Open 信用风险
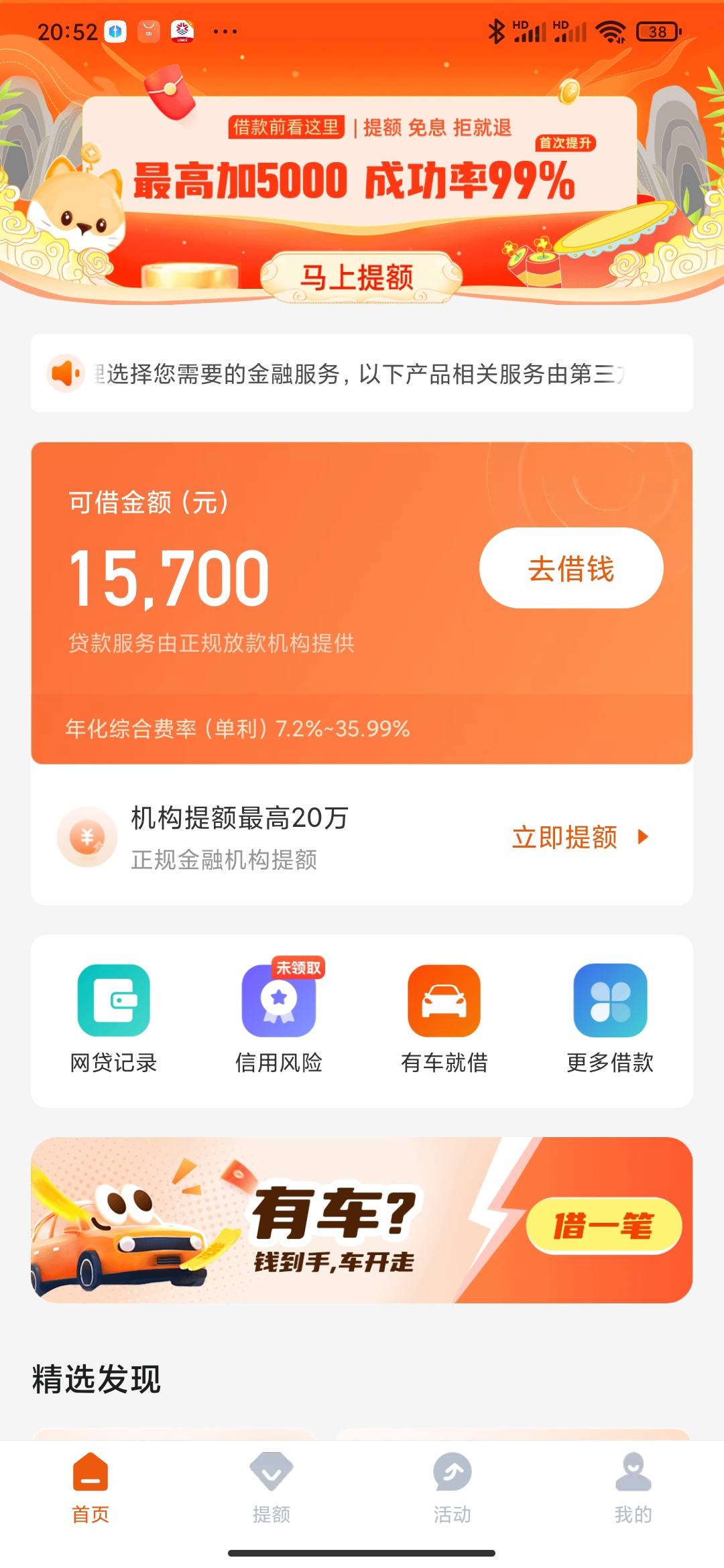The height and width of the screenshot is (1568, 724). pyautogui.click(x=279, y=1019)
